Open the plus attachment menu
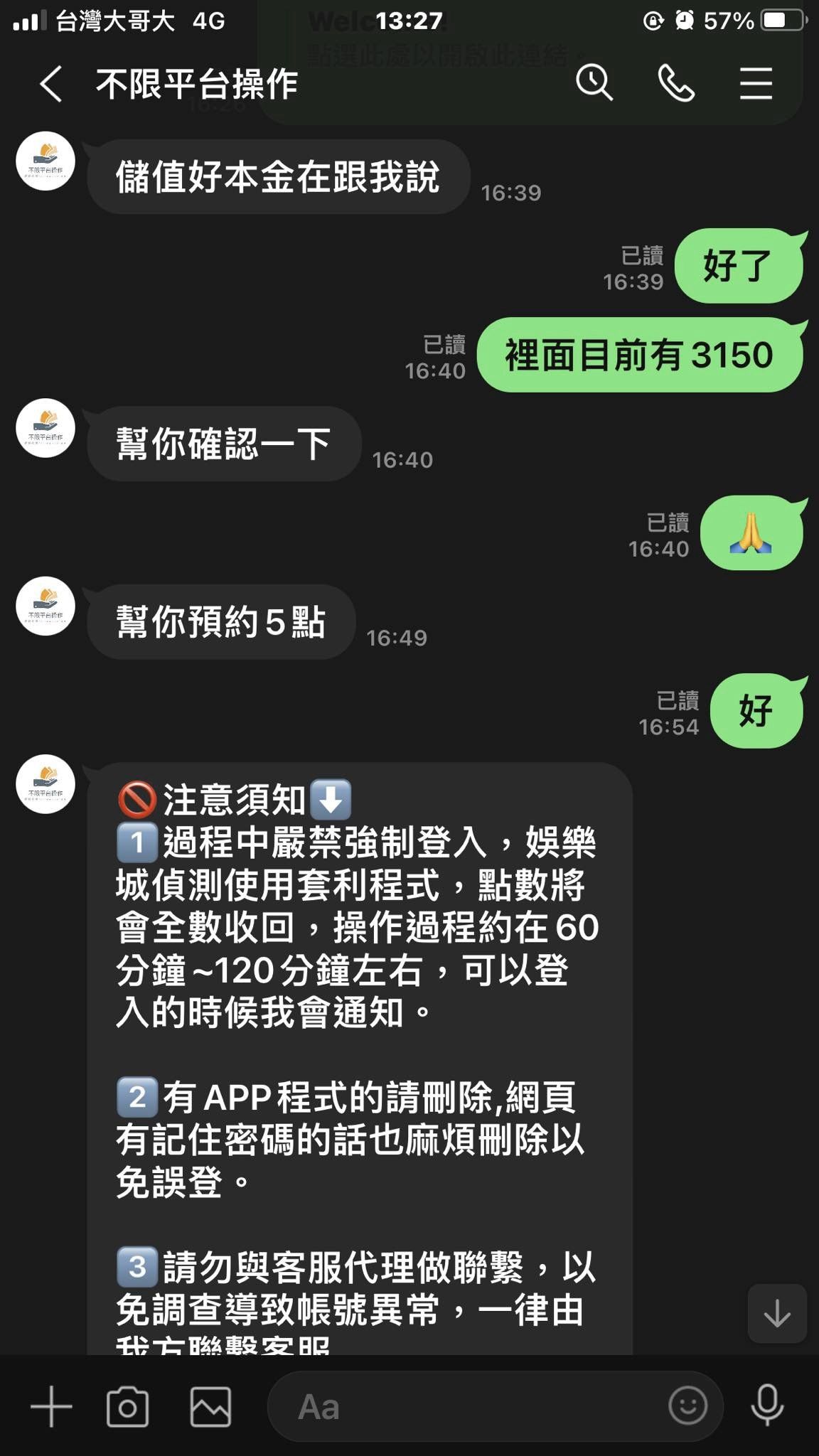The image size is (819, 1456). tap(51, 1406)
